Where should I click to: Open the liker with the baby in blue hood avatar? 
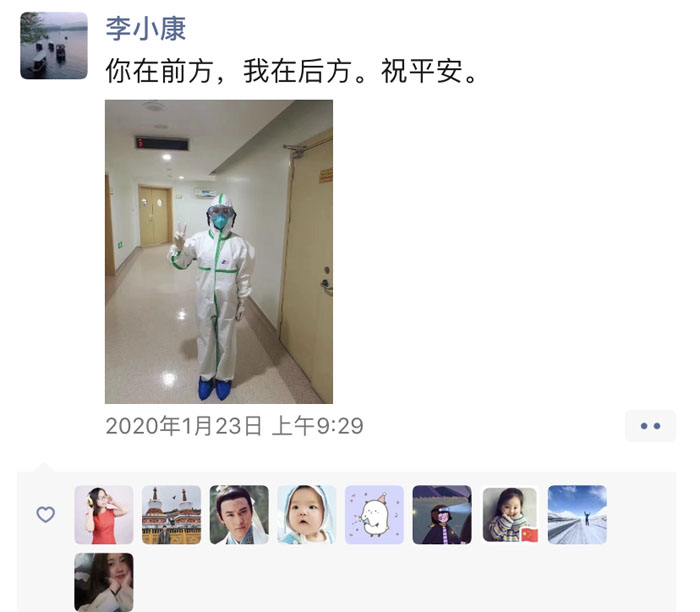pyautogui.click(x=306, y=515)
